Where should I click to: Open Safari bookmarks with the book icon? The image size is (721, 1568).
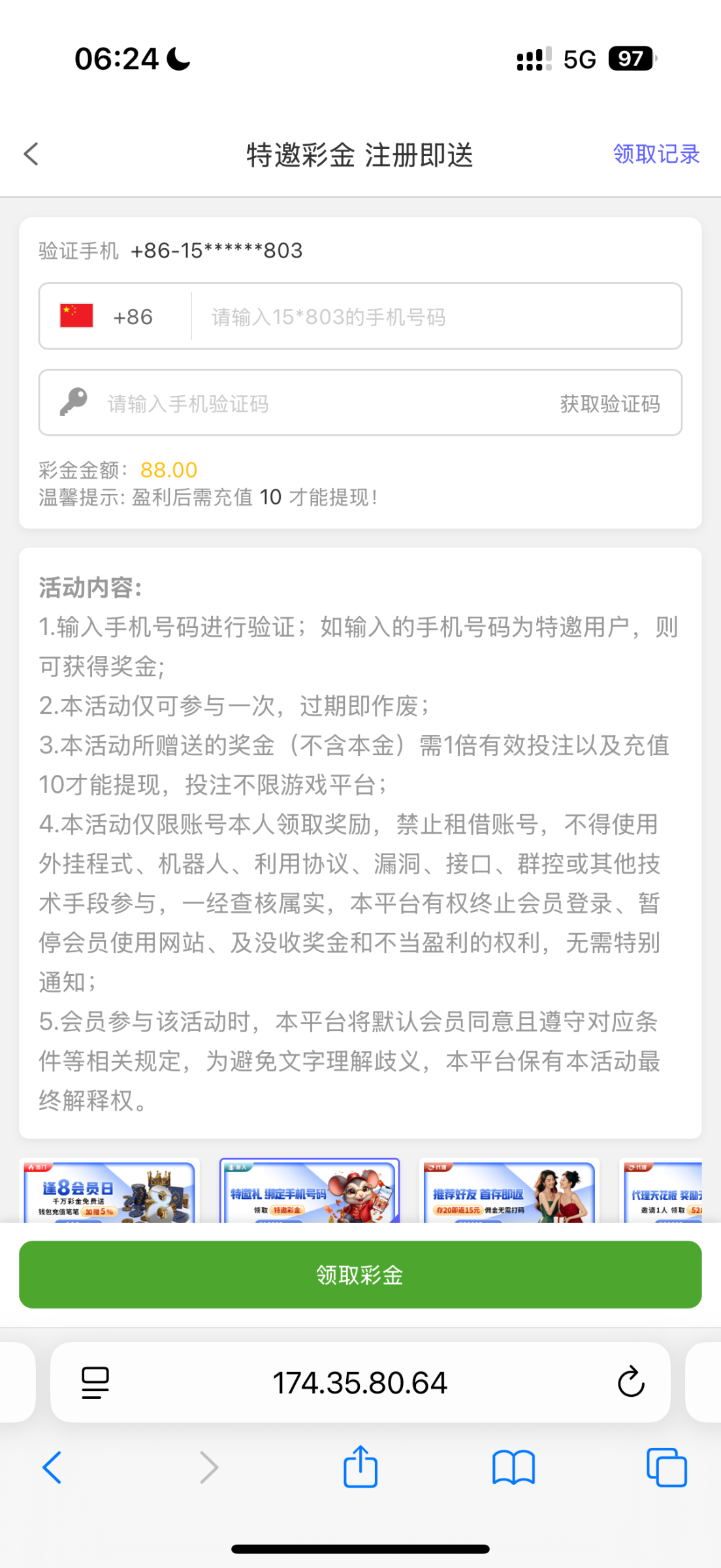tap(514, 1466)
